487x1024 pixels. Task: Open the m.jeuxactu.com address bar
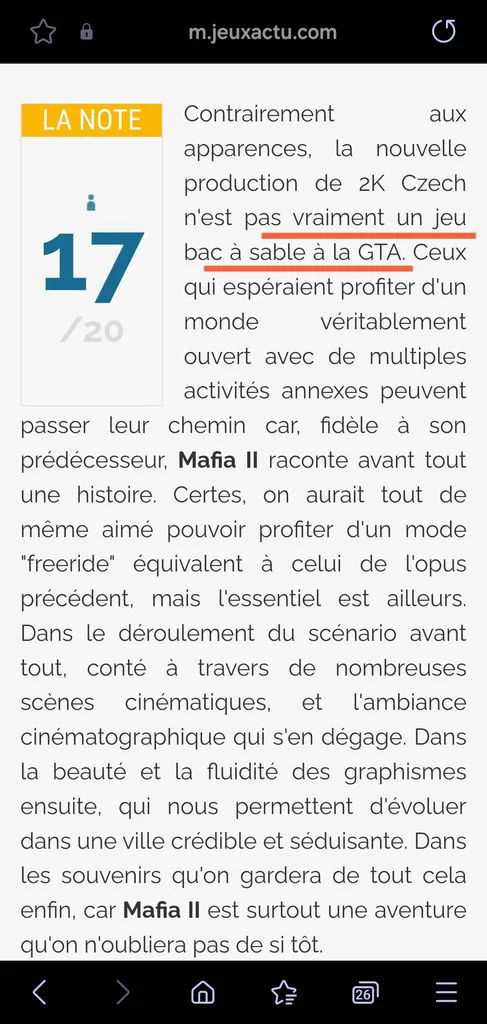click(x=262, y=32)
